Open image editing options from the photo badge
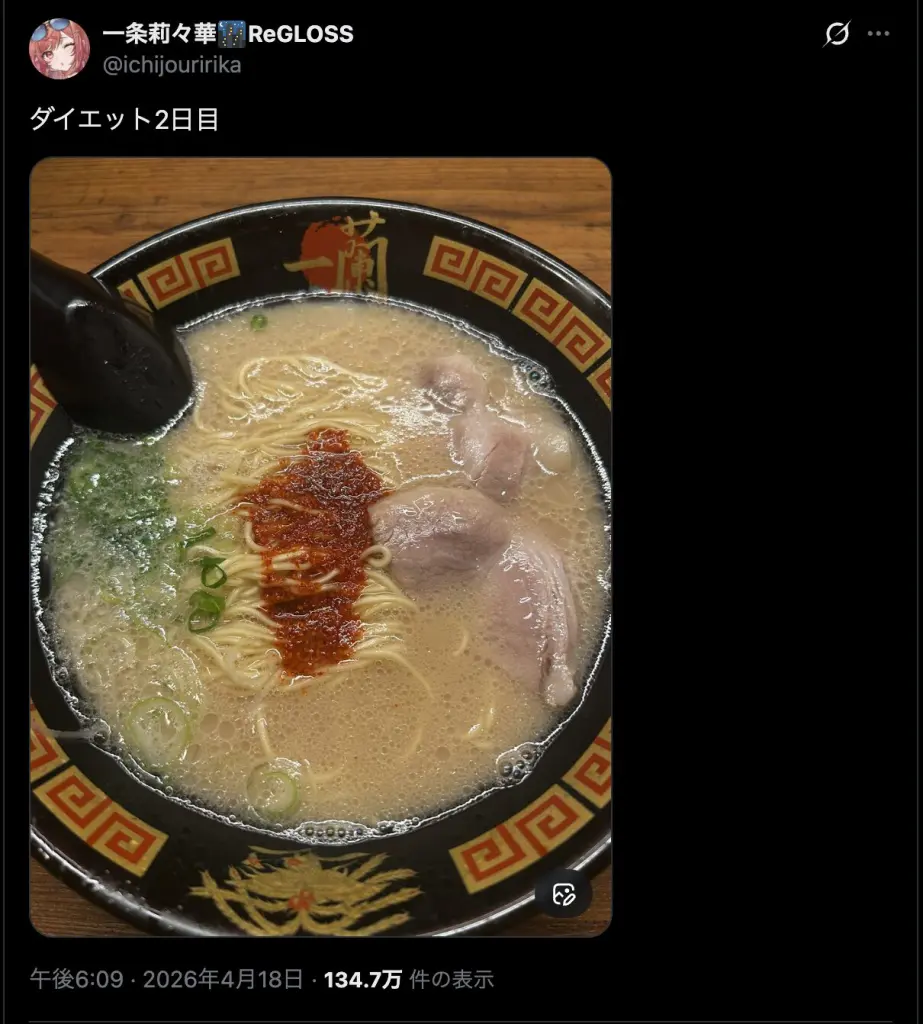Viewport: 923px width, 1024px height. (562, 893)
